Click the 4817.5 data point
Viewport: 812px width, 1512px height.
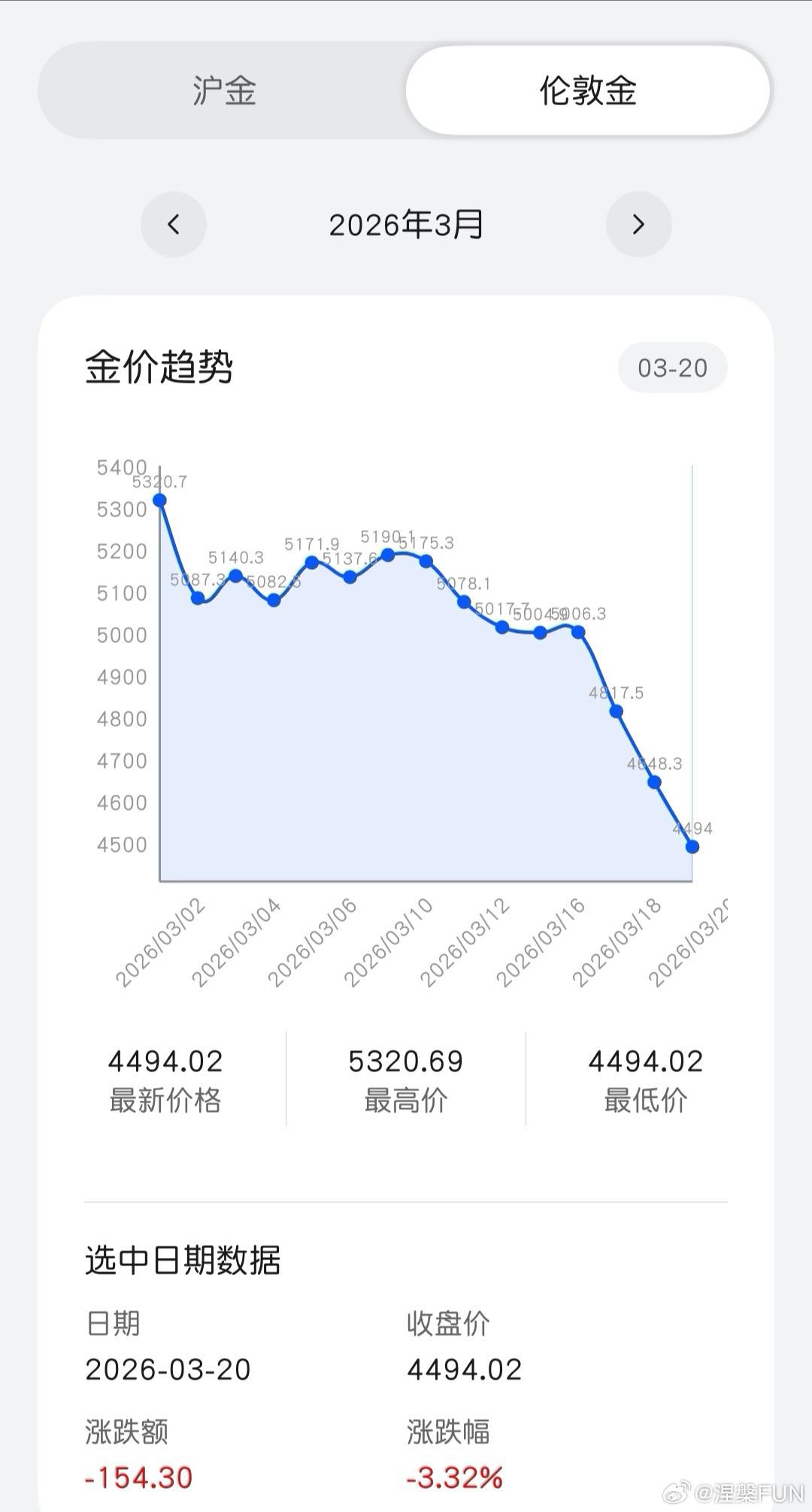tap(618, 710)
